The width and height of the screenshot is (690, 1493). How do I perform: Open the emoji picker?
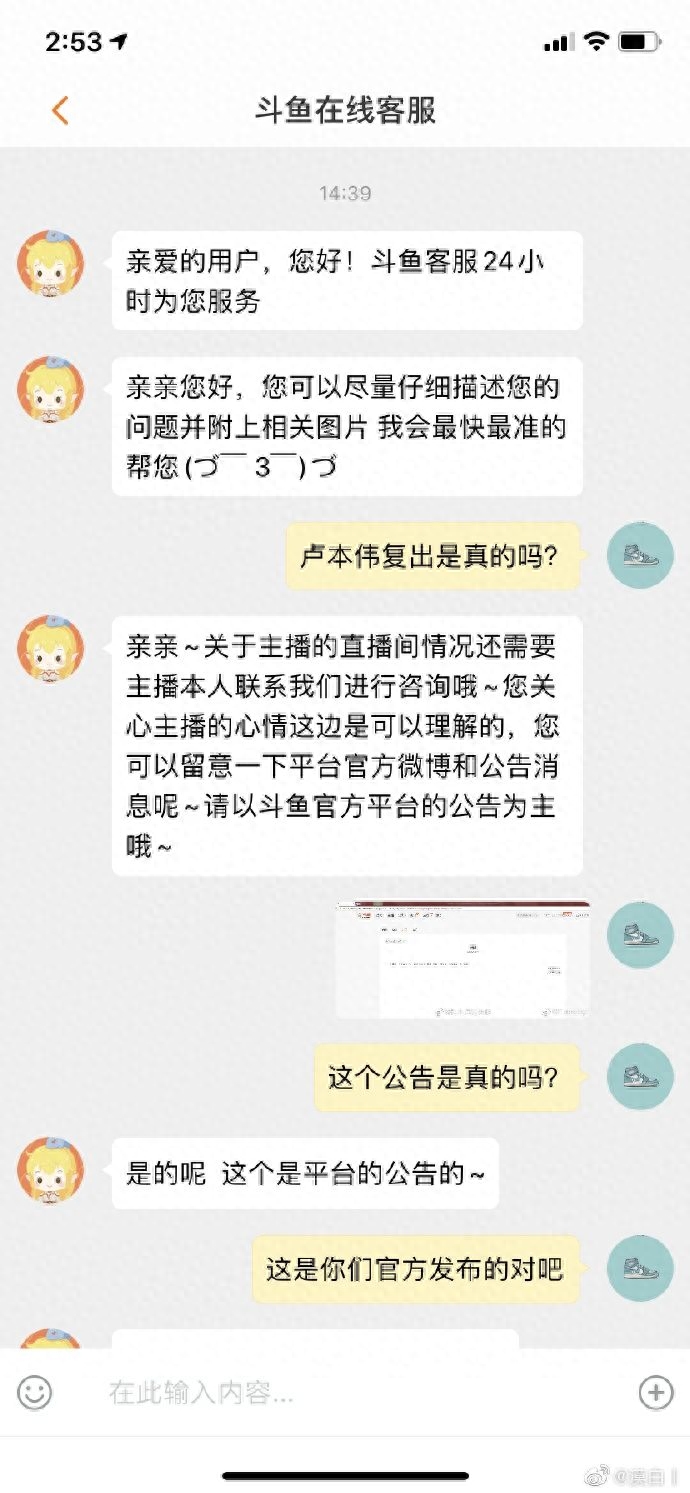[x=35, y=1392]
